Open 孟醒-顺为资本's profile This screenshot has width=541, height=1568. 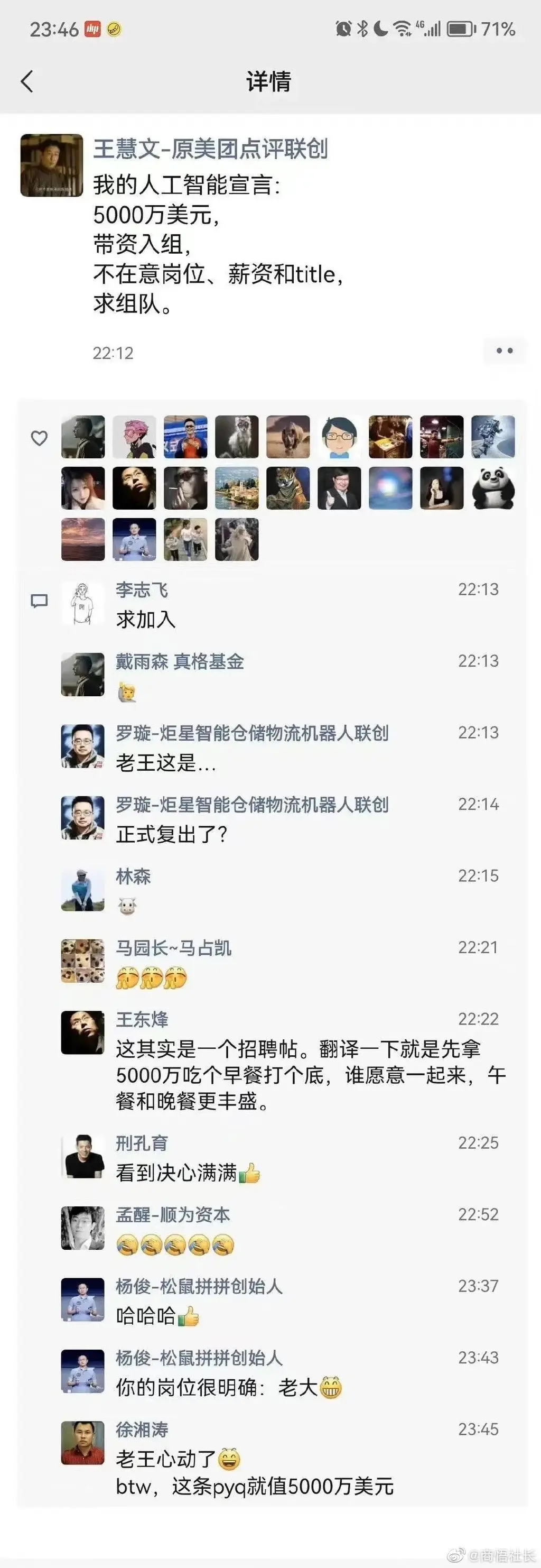173,1214
